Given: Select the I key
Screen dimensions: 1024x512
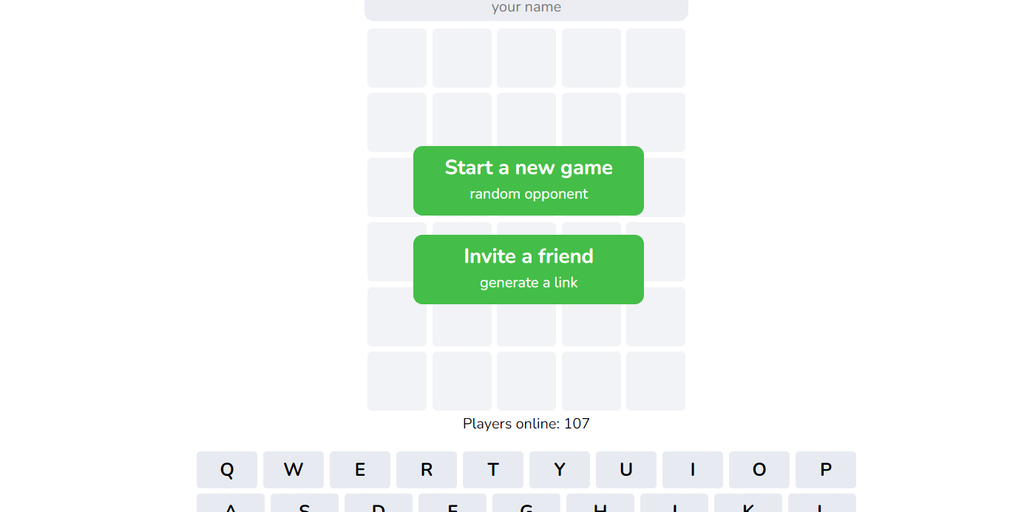Looking at the screenshot, I should 692,470.
